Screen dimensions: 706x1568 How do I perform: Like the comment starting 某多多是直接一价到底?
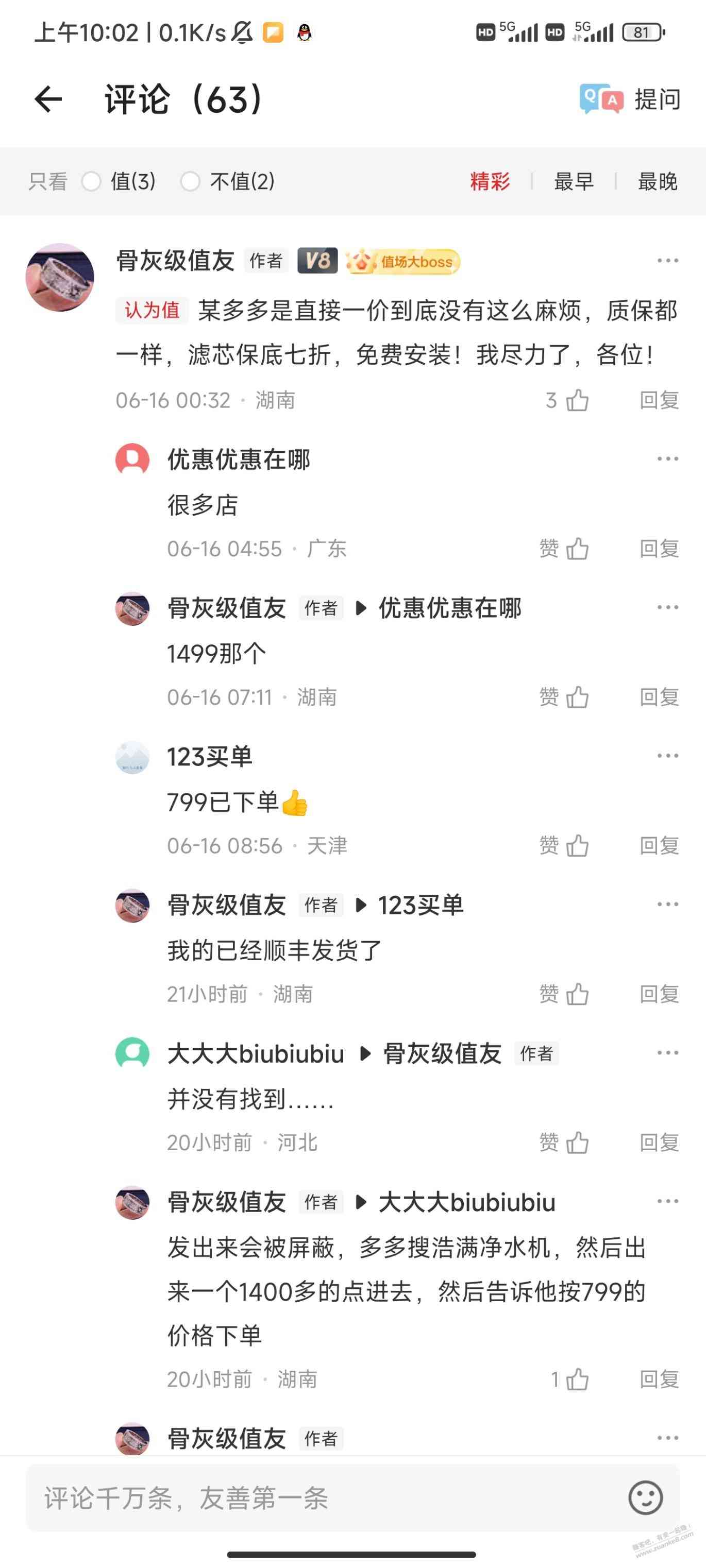(576, 401)
